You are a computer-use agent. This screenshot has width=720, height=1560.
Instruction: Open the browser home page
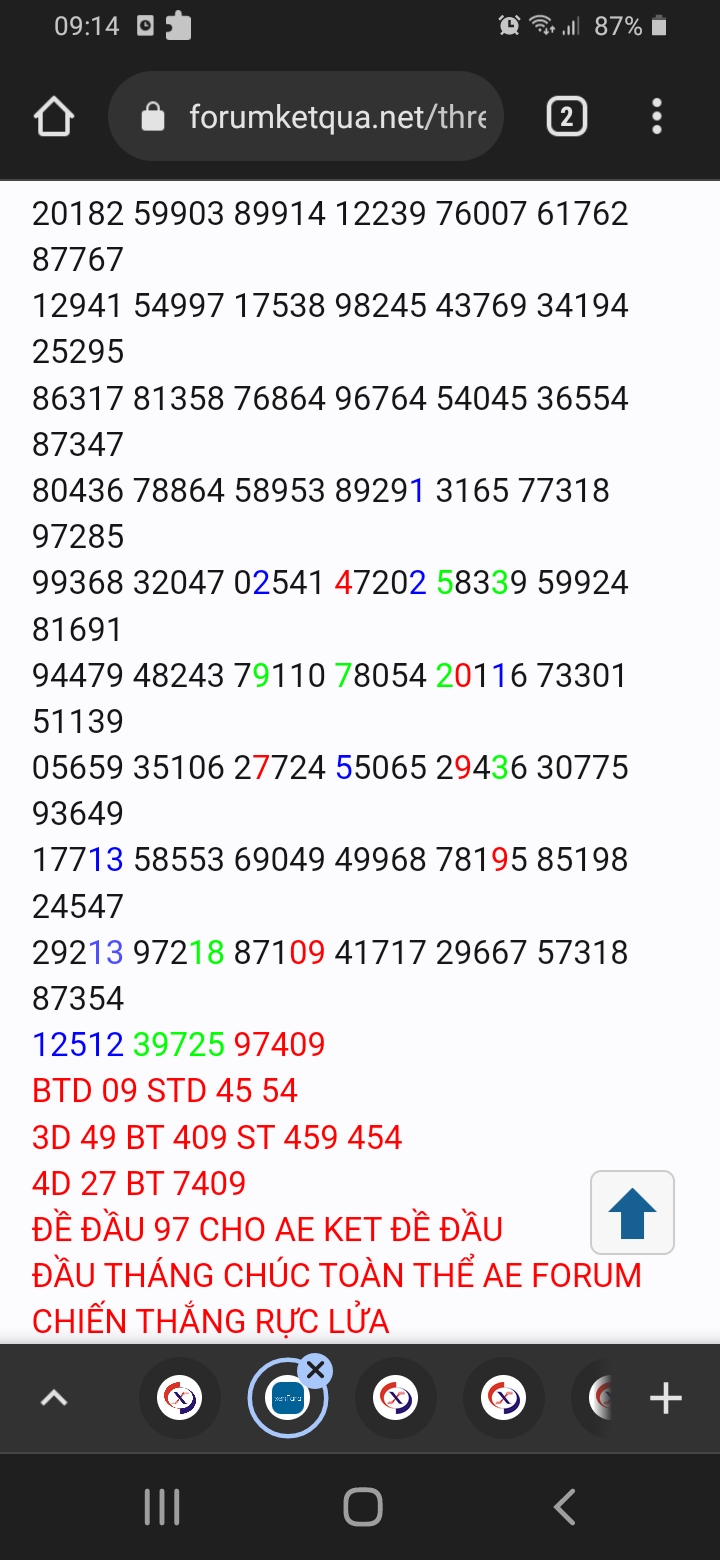click(x=54, y=118)
